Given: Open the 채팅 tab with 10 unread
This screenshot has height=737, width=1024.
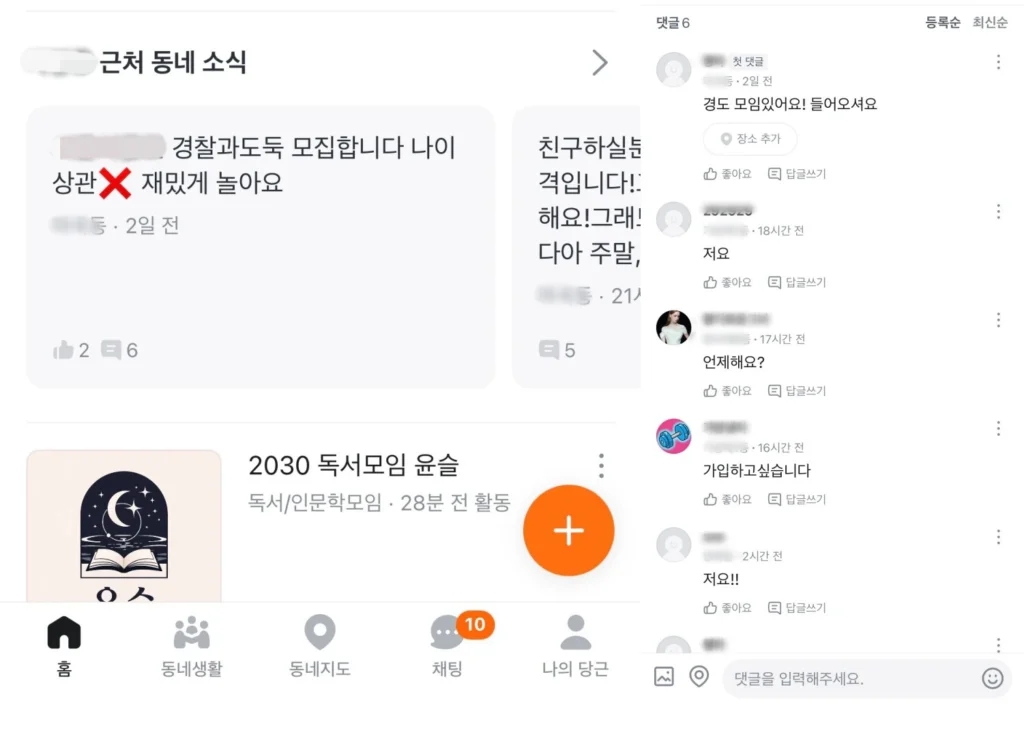Looking at the screenshot, I should pyautogui.click(x=447, y=646).
